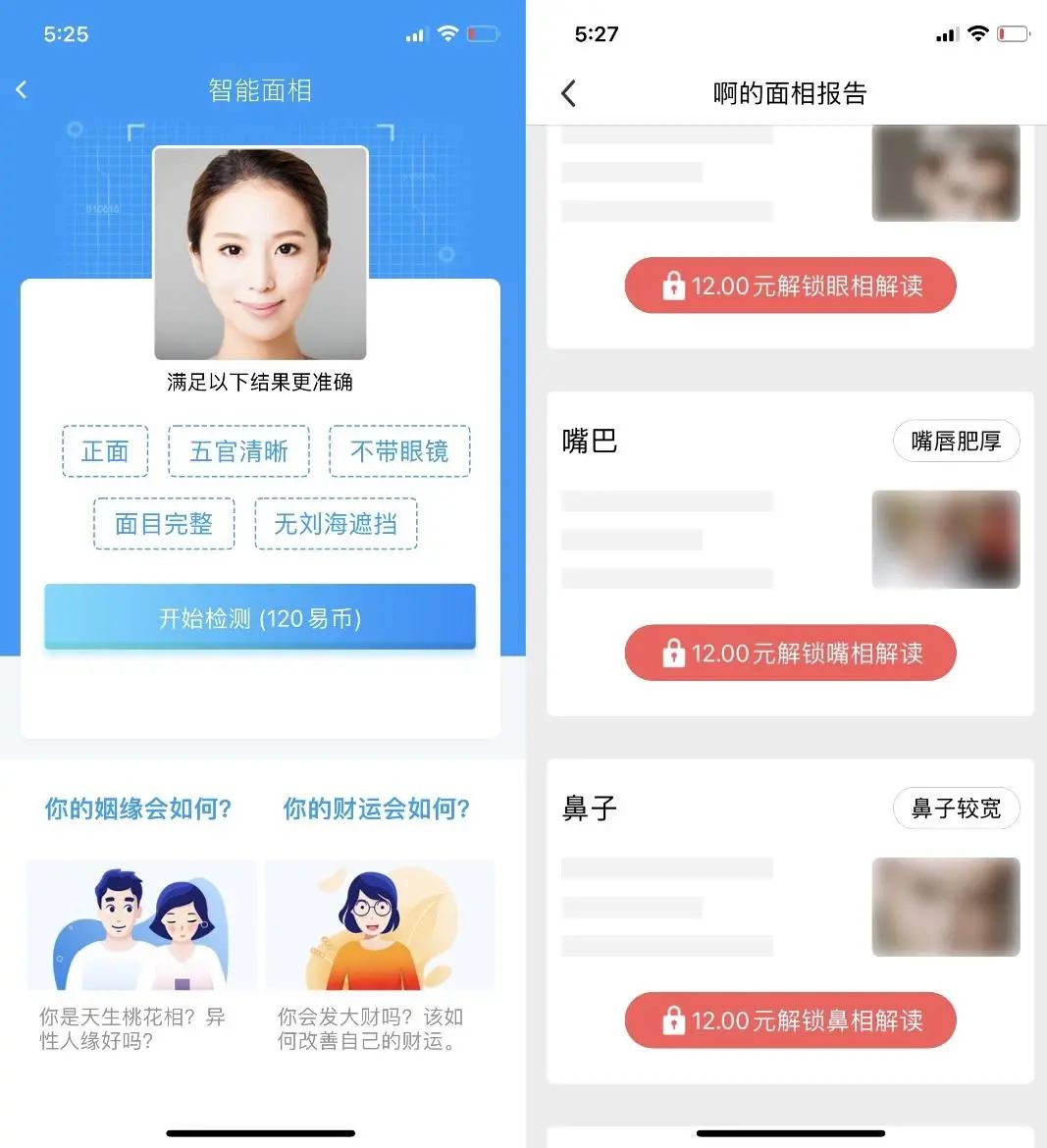Click the lock icon on 解锁眼相解读 button
Image resolution: width=1047 pixels, height=1148 pixels.
coord(673,286)
